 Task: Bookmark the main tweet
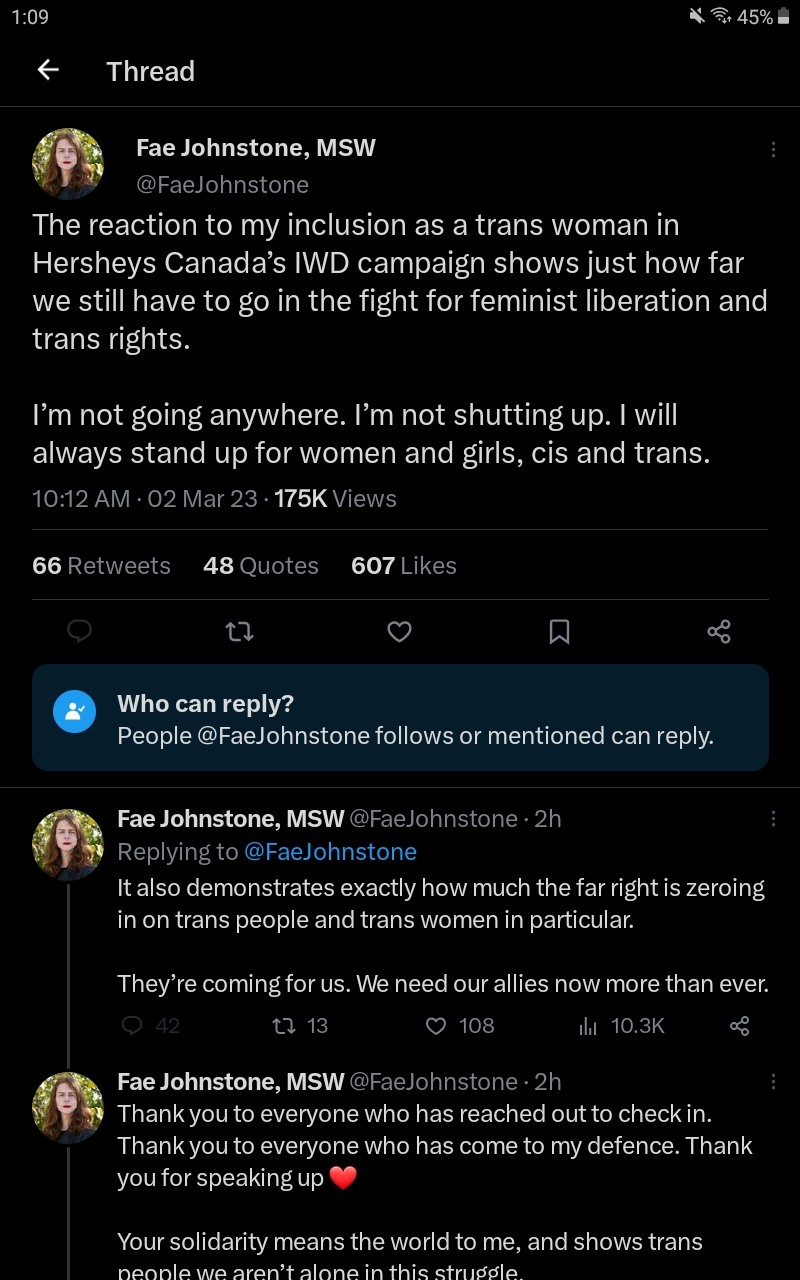pos(559,631)
